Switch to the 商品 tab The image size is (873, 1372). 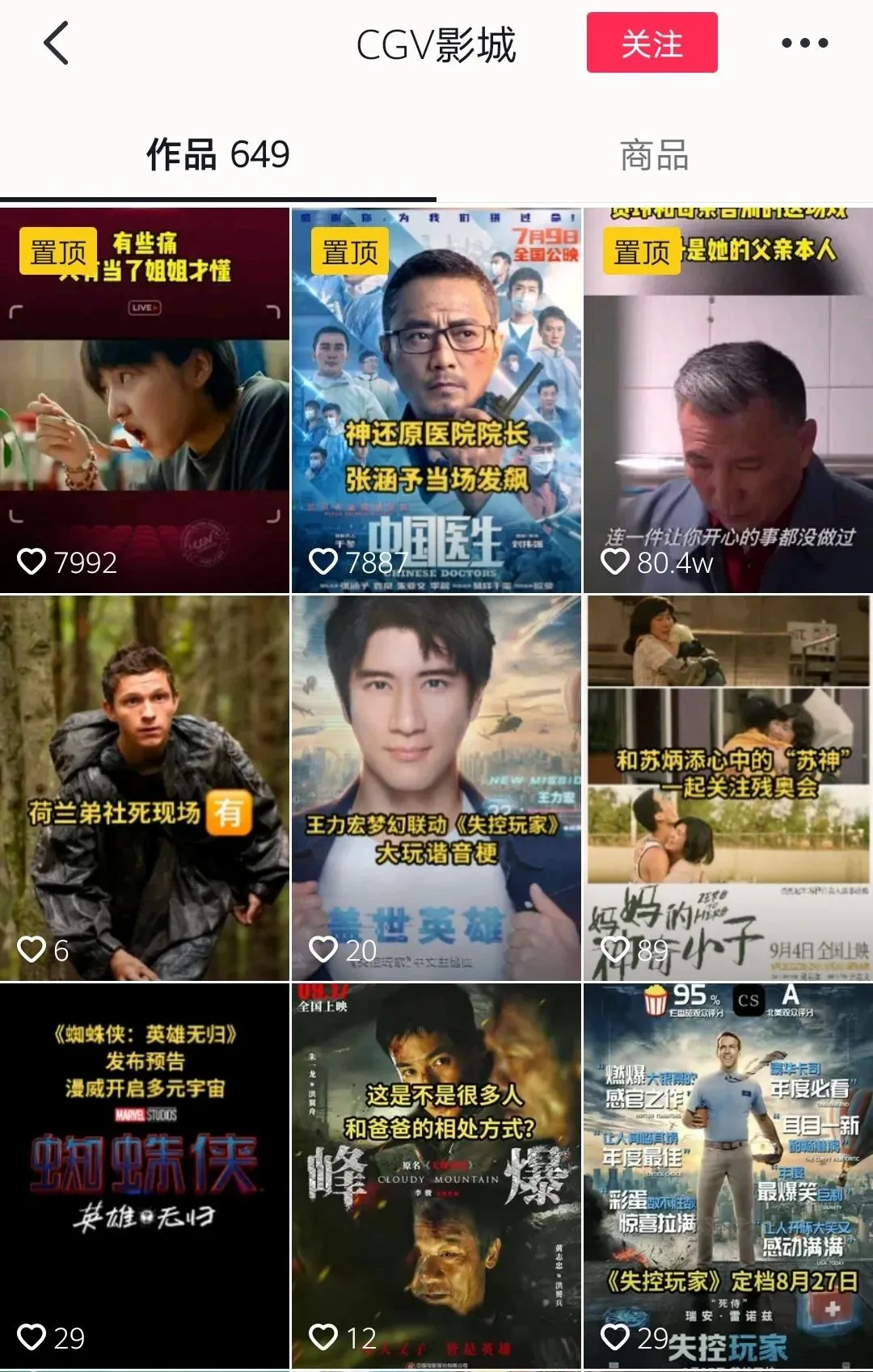click(655, 155)
